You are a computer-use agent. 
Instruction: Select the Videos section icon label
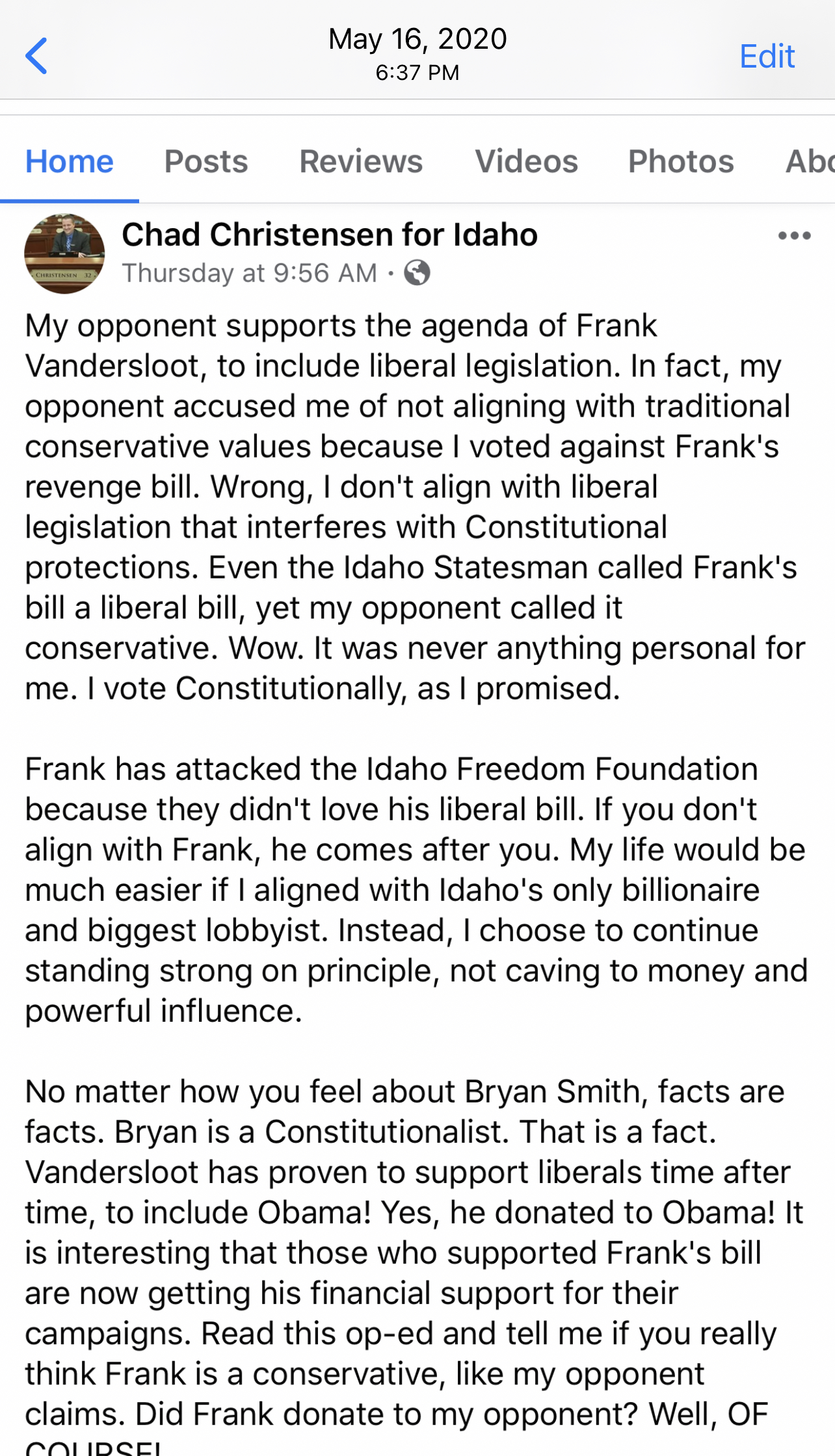pos(526,161)
